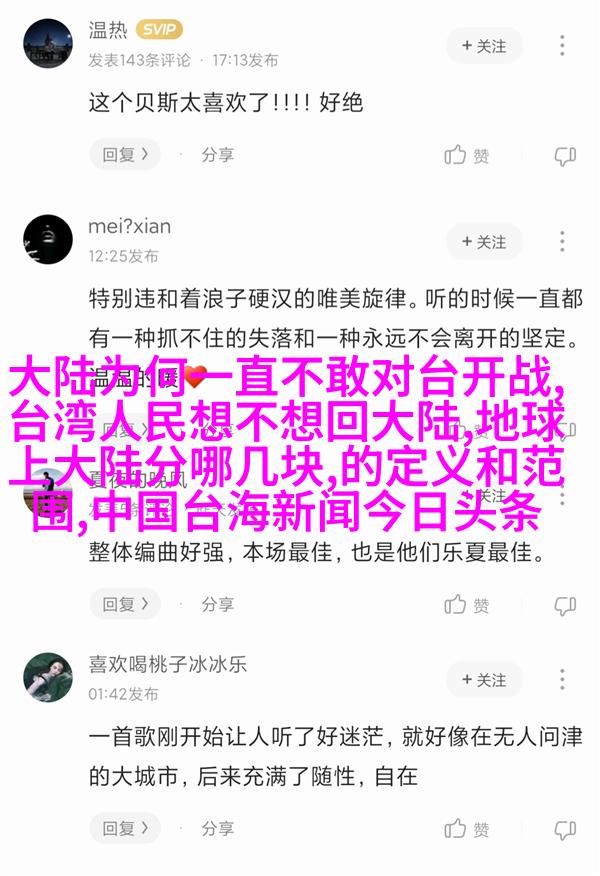
Task: Dislike the 整体编曲好强 comment
Action: coord(565,604)
